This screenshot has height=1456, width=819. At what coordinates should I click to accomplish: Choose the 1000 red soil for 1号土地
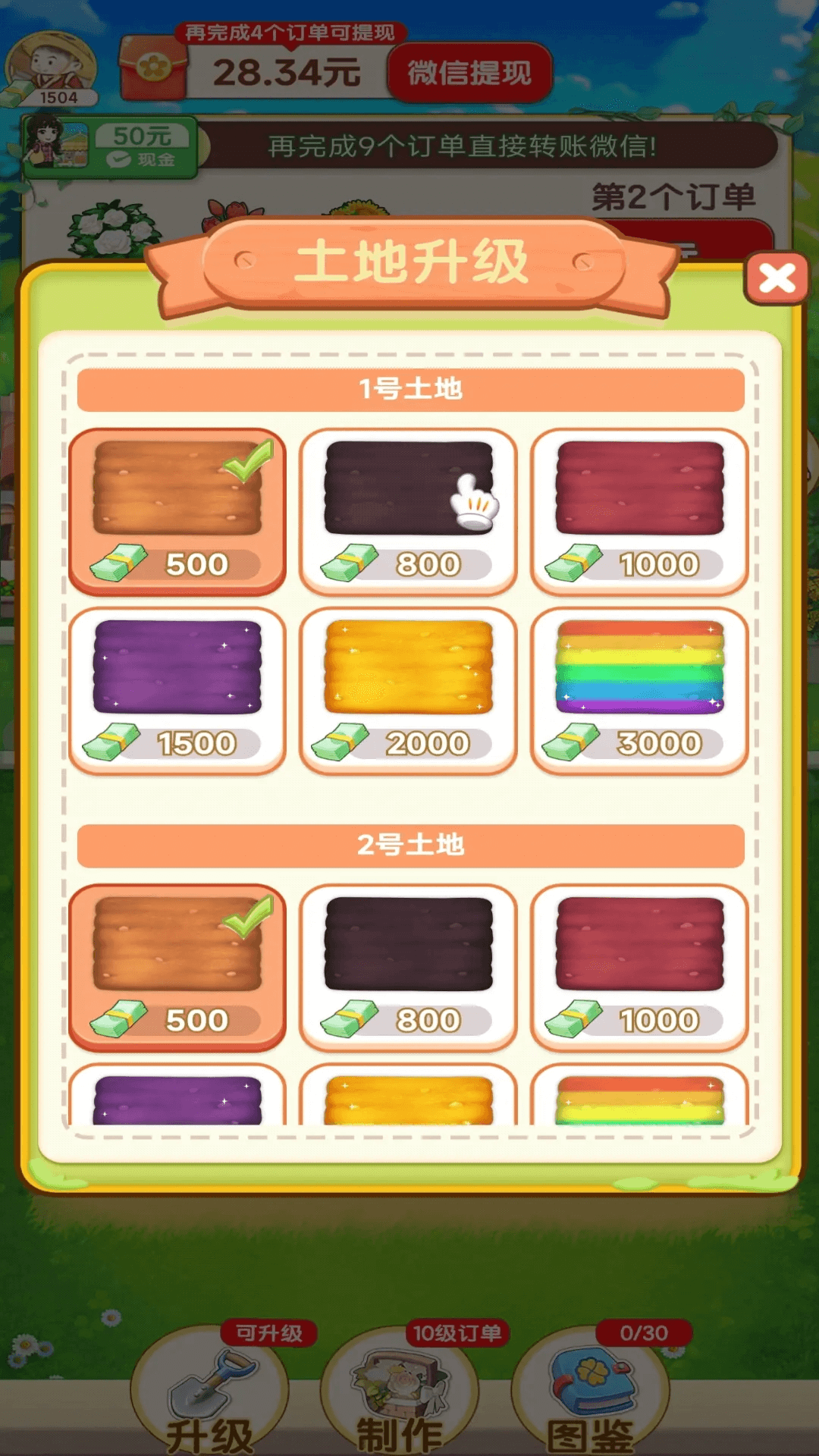pyautogui.click(x=639, y=512)
